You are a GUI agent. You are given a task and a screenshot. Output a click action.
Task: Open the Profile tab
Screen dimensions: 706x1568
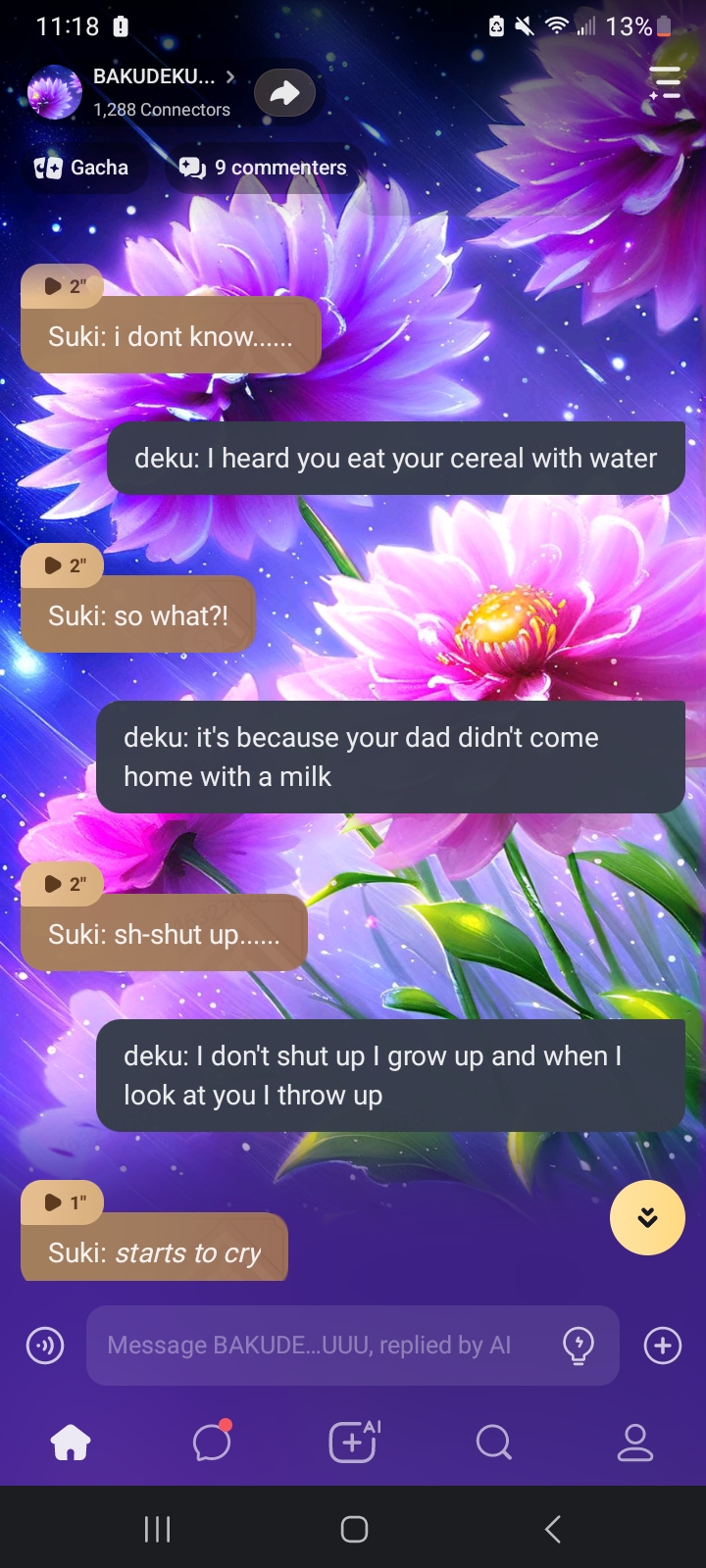tap(635, 1443)
